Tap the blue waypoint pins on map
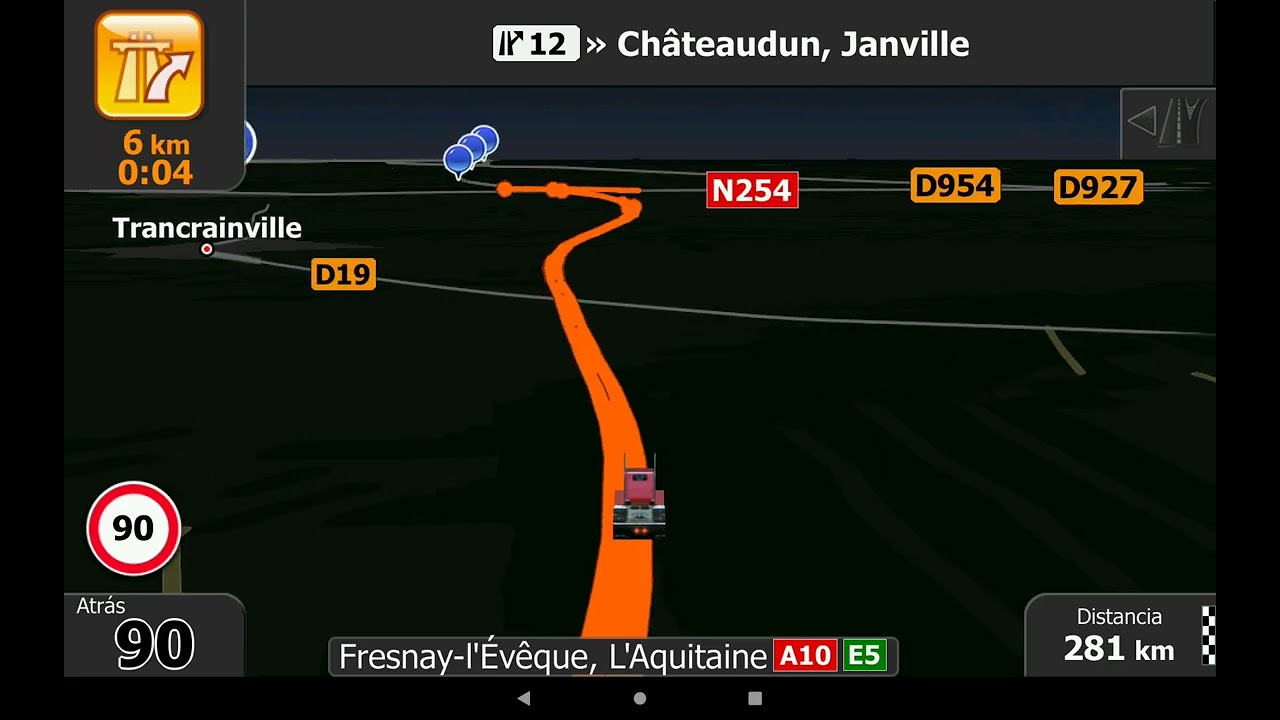The image size is (1280, 720). point(470,151)
